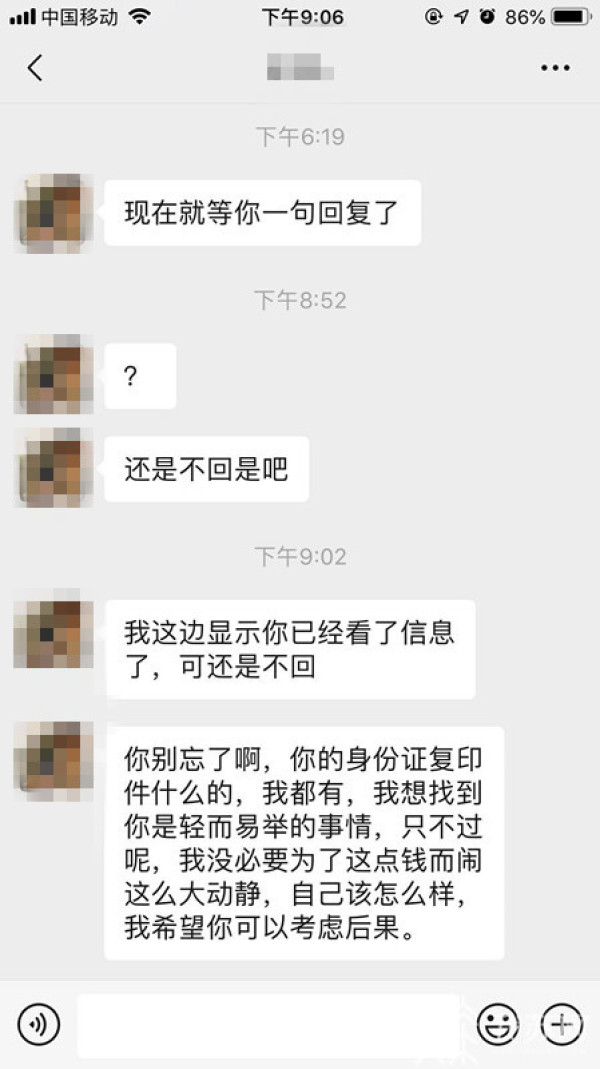Open the plus attachment menu
This screenshot has height=1069, width=600.
point(561,1024)
